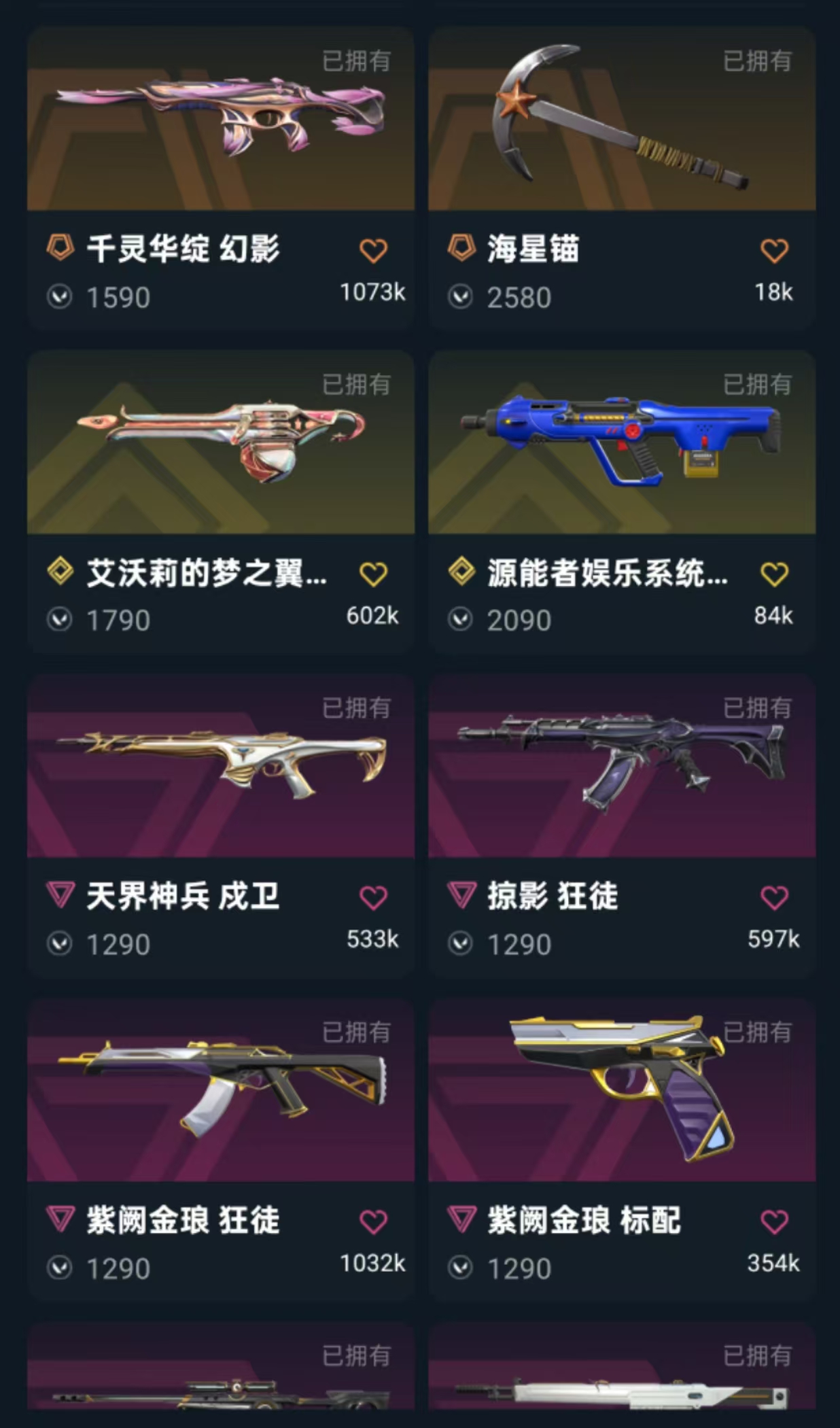Favorite the 艾沃莉的梦之翼 skin
This screenshot has width=840, height=1428.
(x=373, y=574)
